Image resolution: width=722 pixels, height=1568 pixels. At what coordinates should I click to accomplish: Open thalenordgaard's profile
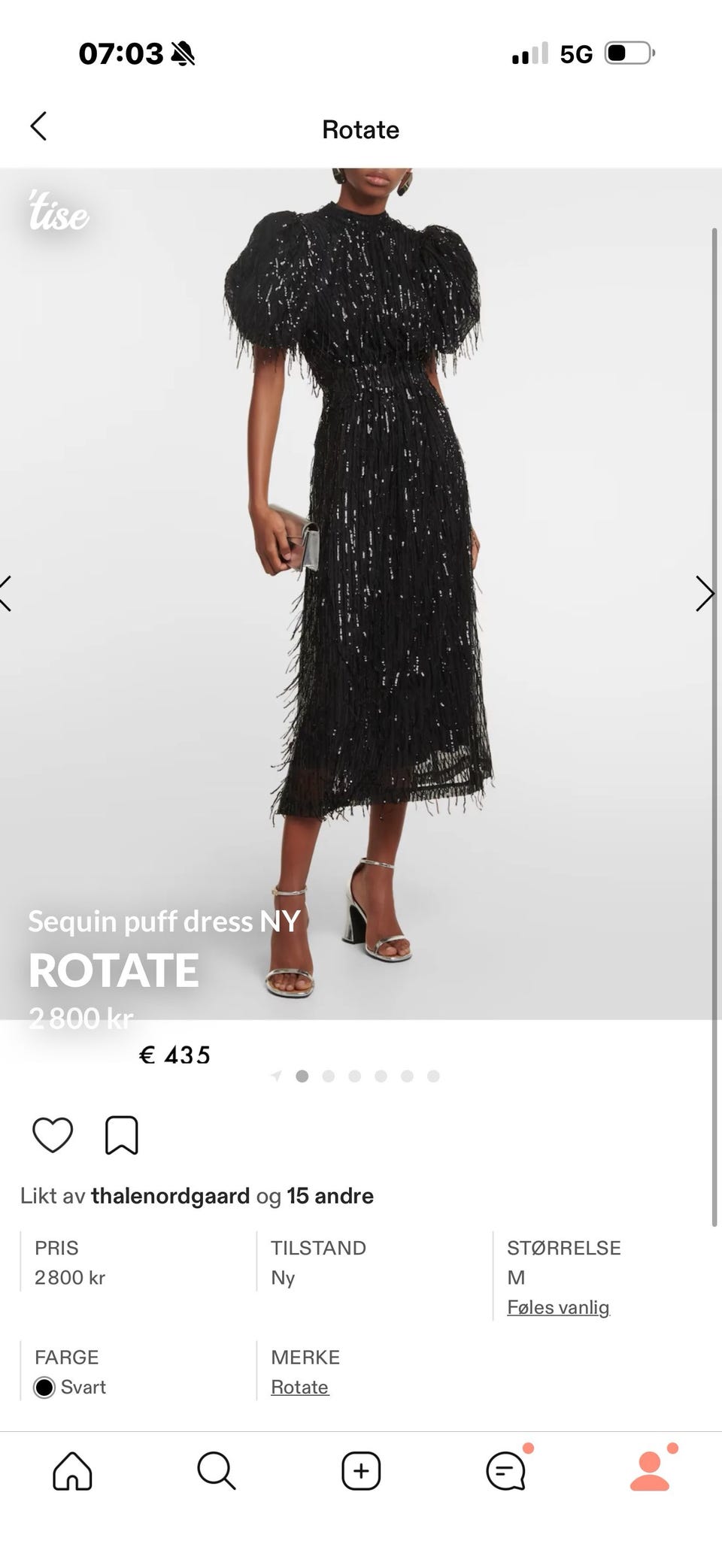click(x=170, y=1196)
